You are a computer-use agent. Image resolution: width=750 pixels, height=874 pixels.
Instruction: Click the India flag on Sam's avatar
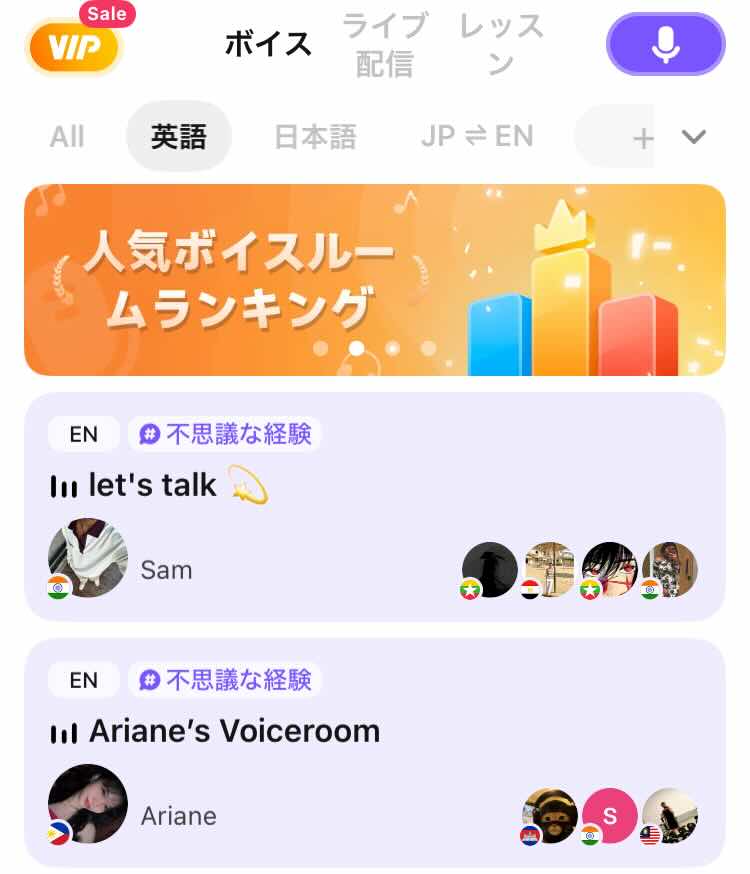[x=60, y=589]
